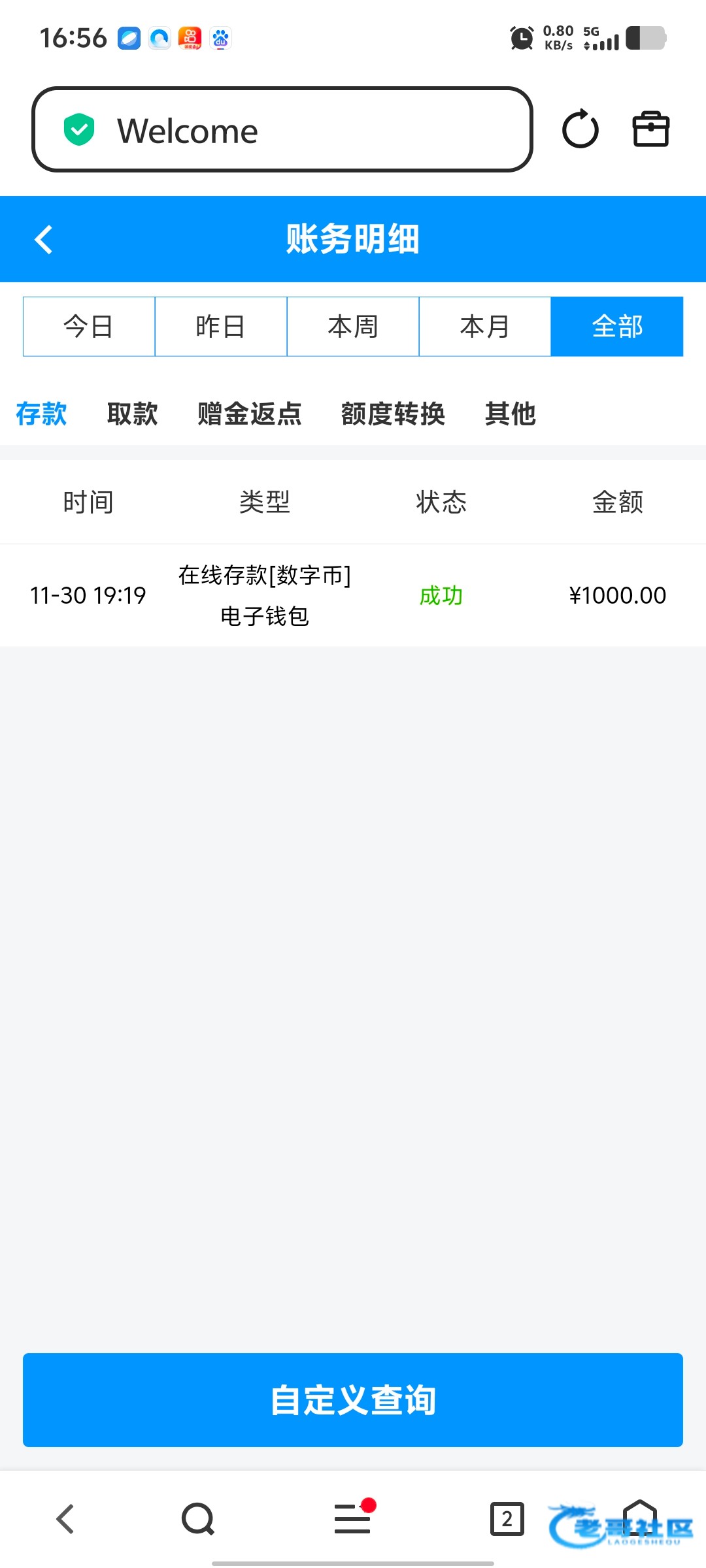Viewport: 706px width, 1568px height.
Task: Select the 全部 time filter
Action: tap(617, 327)
